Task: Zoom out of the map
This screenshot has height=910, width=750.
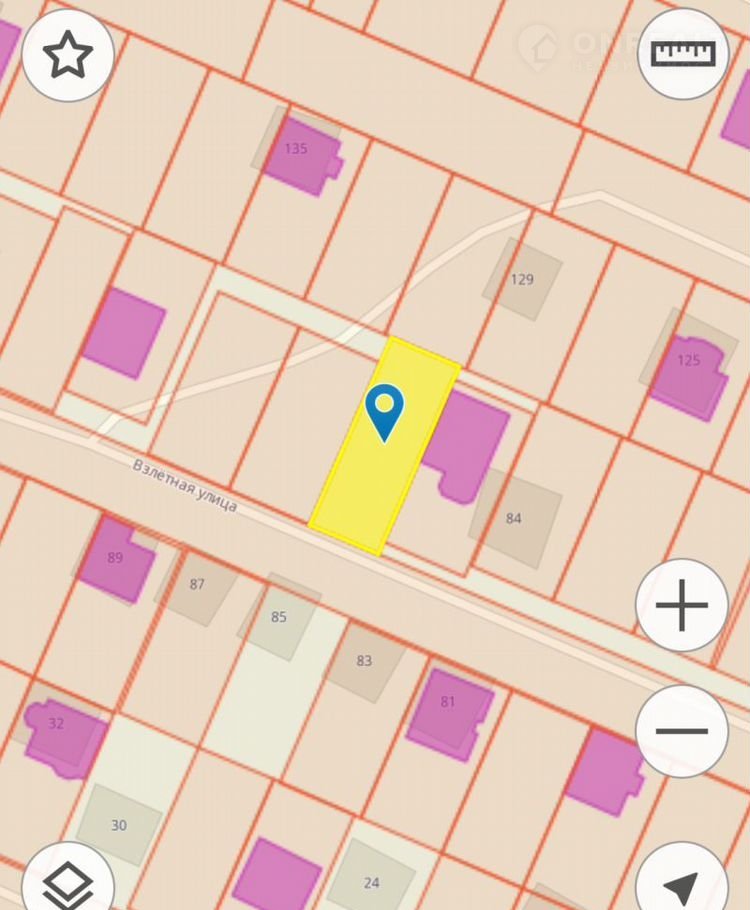Action: click(682, 731)
